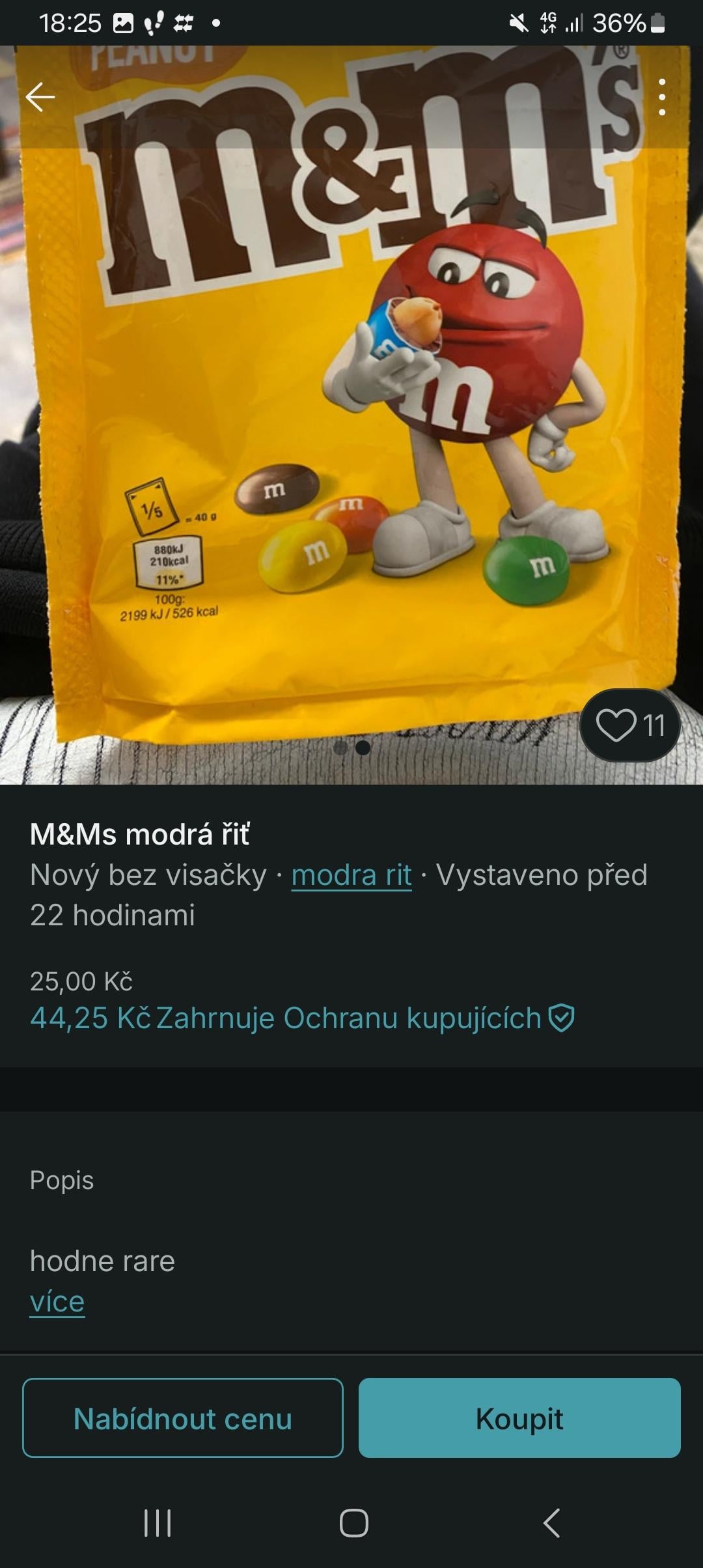View the M&Ms product photo fullscreen
The height and width of the screenshot is (1568, 703).
351,417
